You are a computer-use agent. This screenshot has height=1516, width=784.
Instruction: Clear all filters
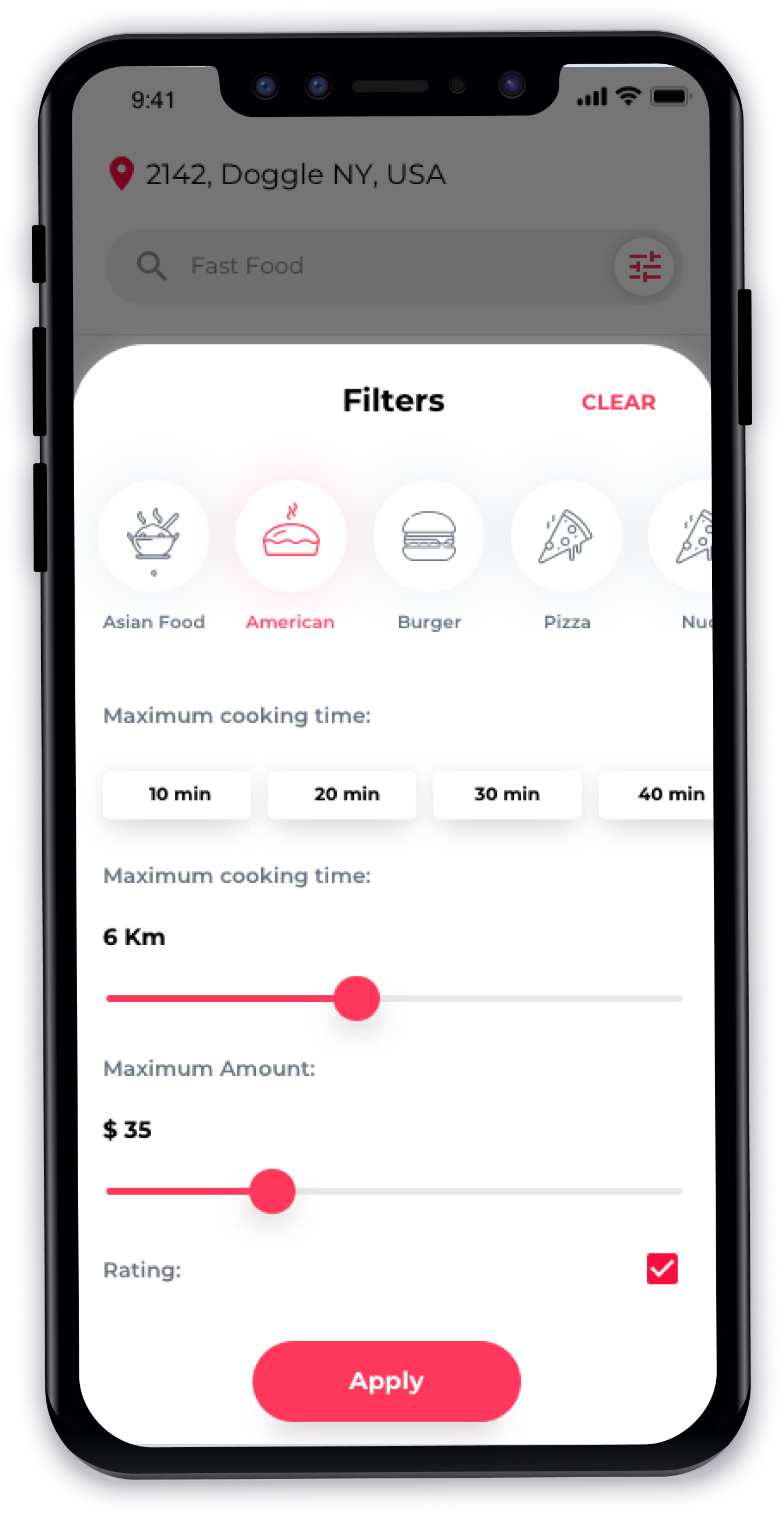point(618,402)
